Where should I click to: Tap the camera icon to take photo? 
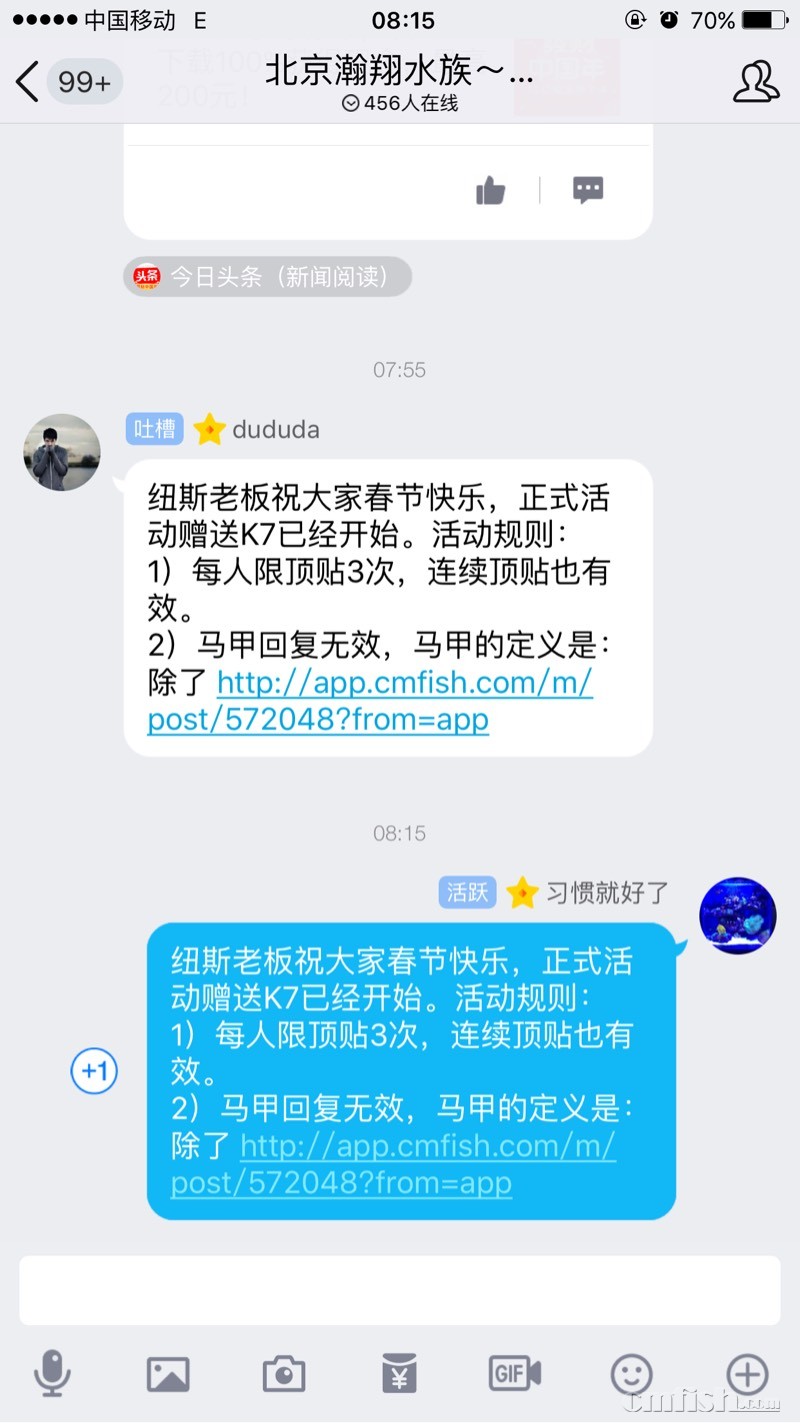pyautogui.click(x=283, y=1374)
